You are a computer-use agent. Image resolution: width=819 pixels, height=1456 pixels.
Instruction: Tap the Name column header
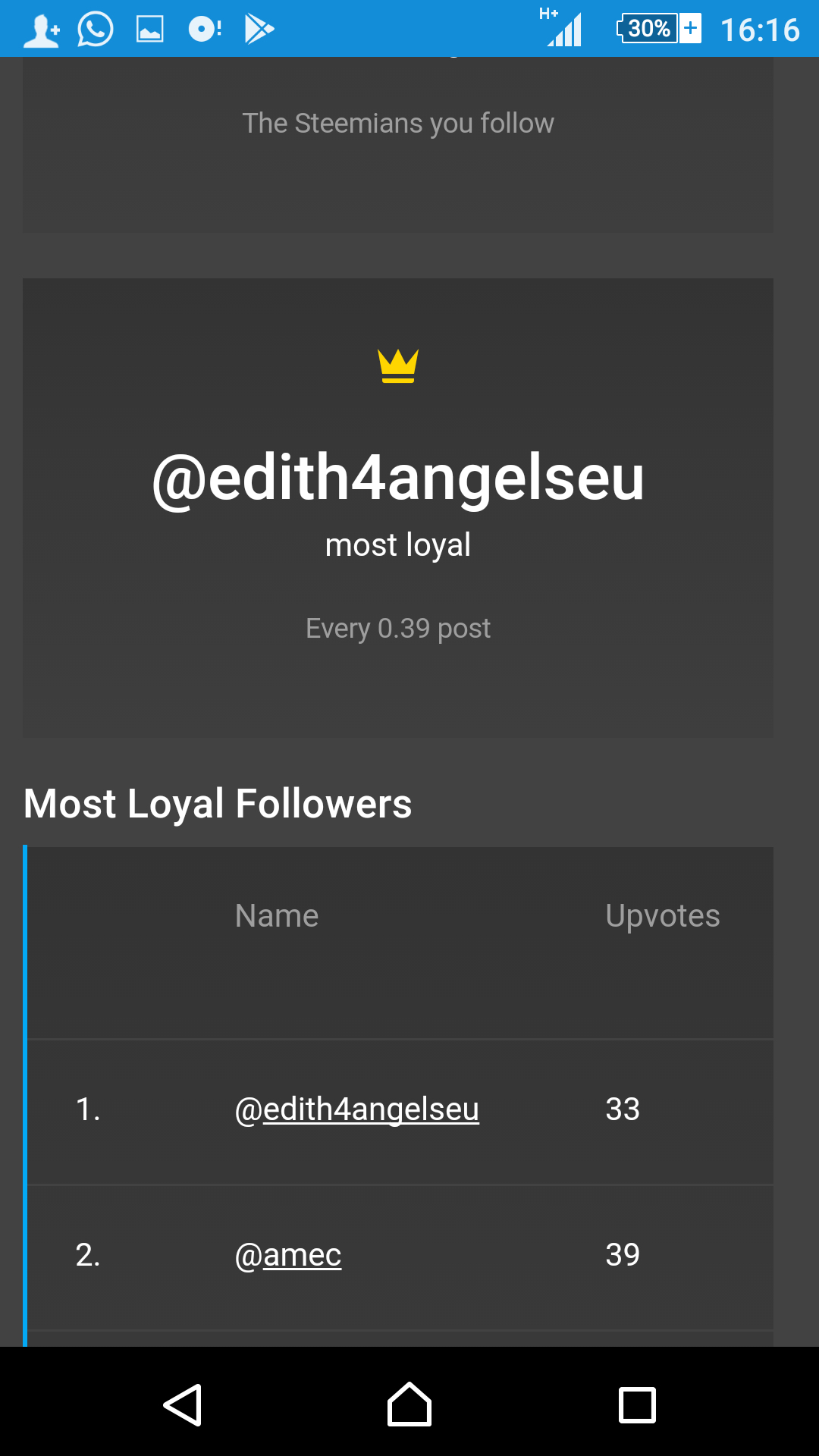(277, 915)
